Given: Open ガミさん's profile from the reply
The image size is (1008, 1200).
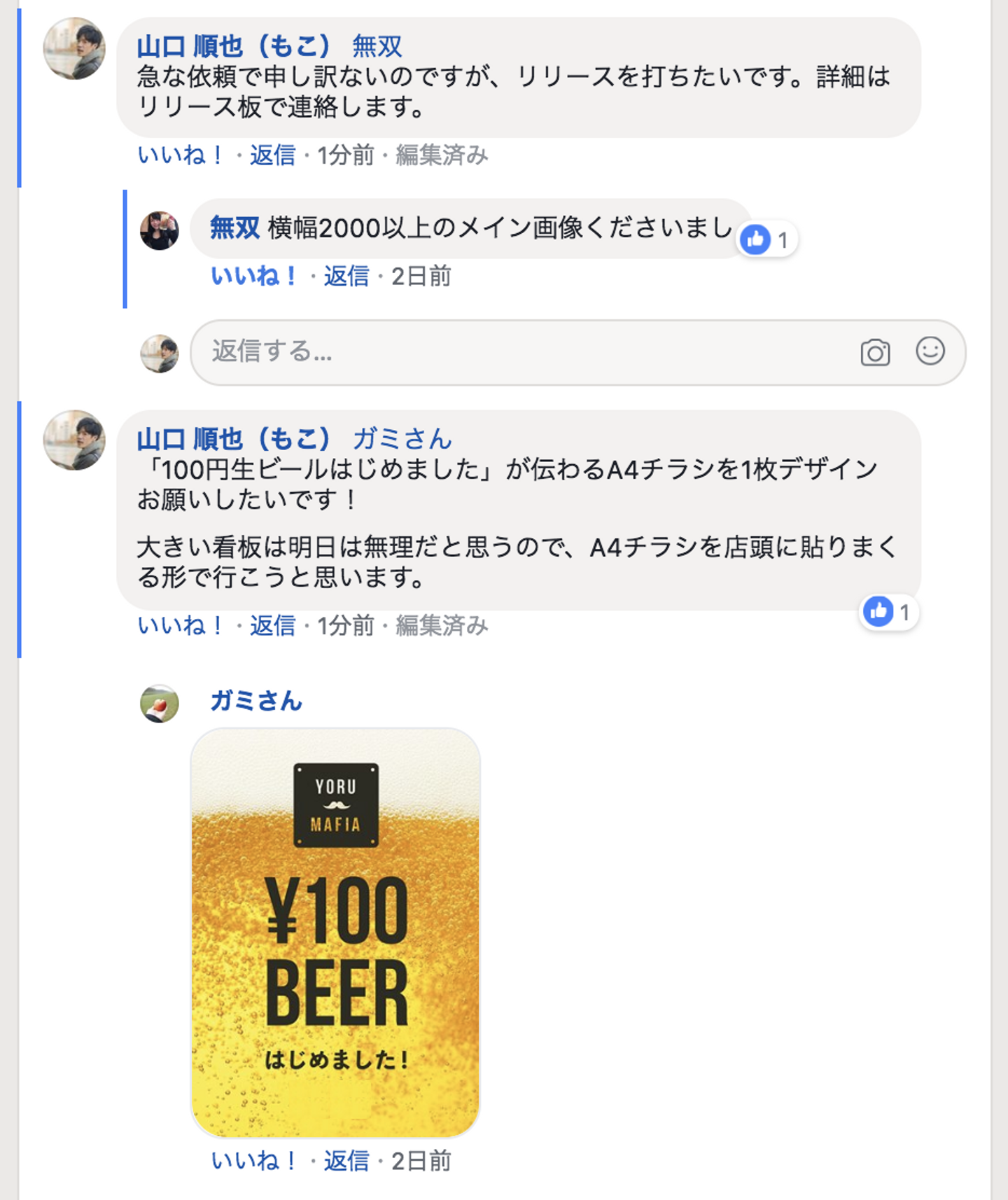Looking at the screenshot, I should click(x=256, y=701).
